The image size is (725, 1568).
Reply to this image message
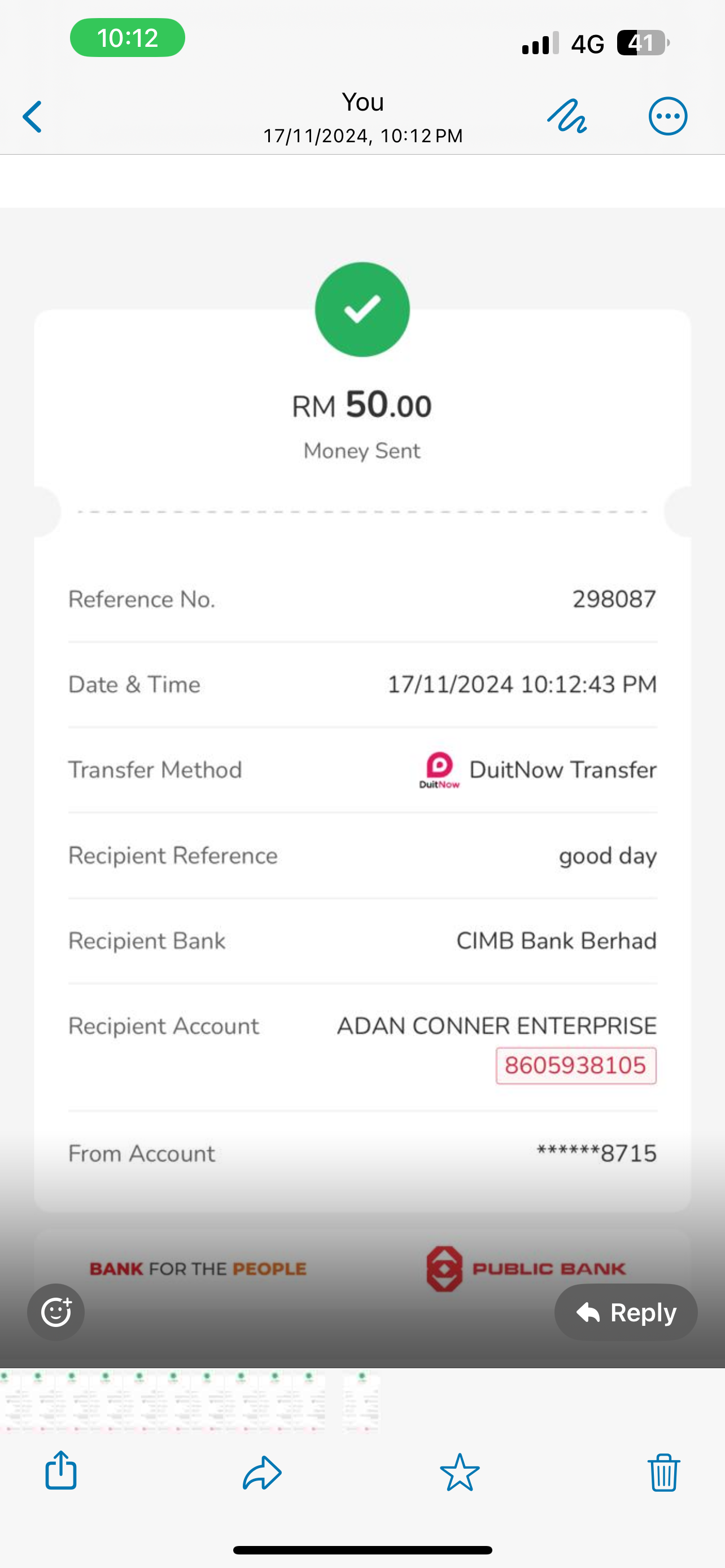[x=626, y=1312]
